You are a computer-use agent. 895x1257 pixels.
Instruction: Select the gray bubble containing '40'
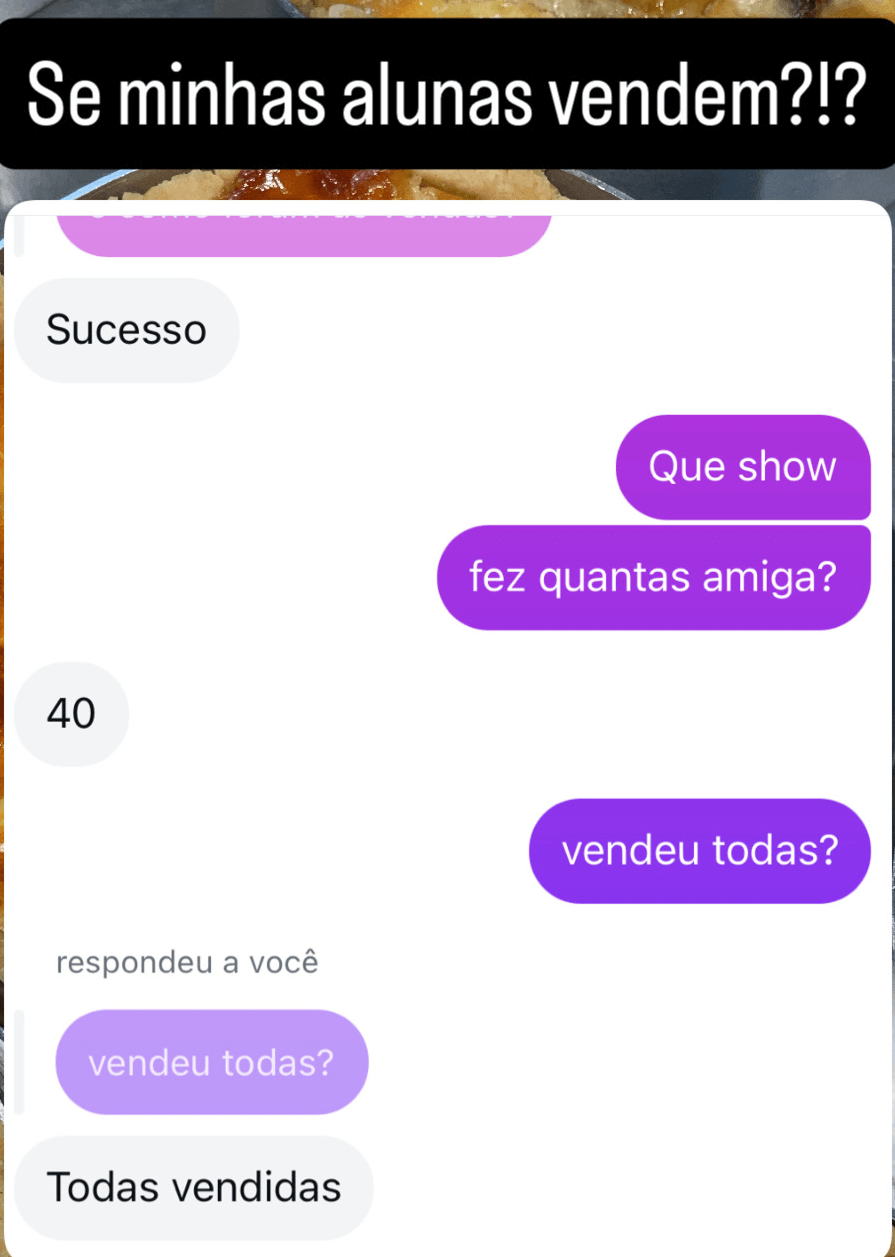[x=71, y=713]
